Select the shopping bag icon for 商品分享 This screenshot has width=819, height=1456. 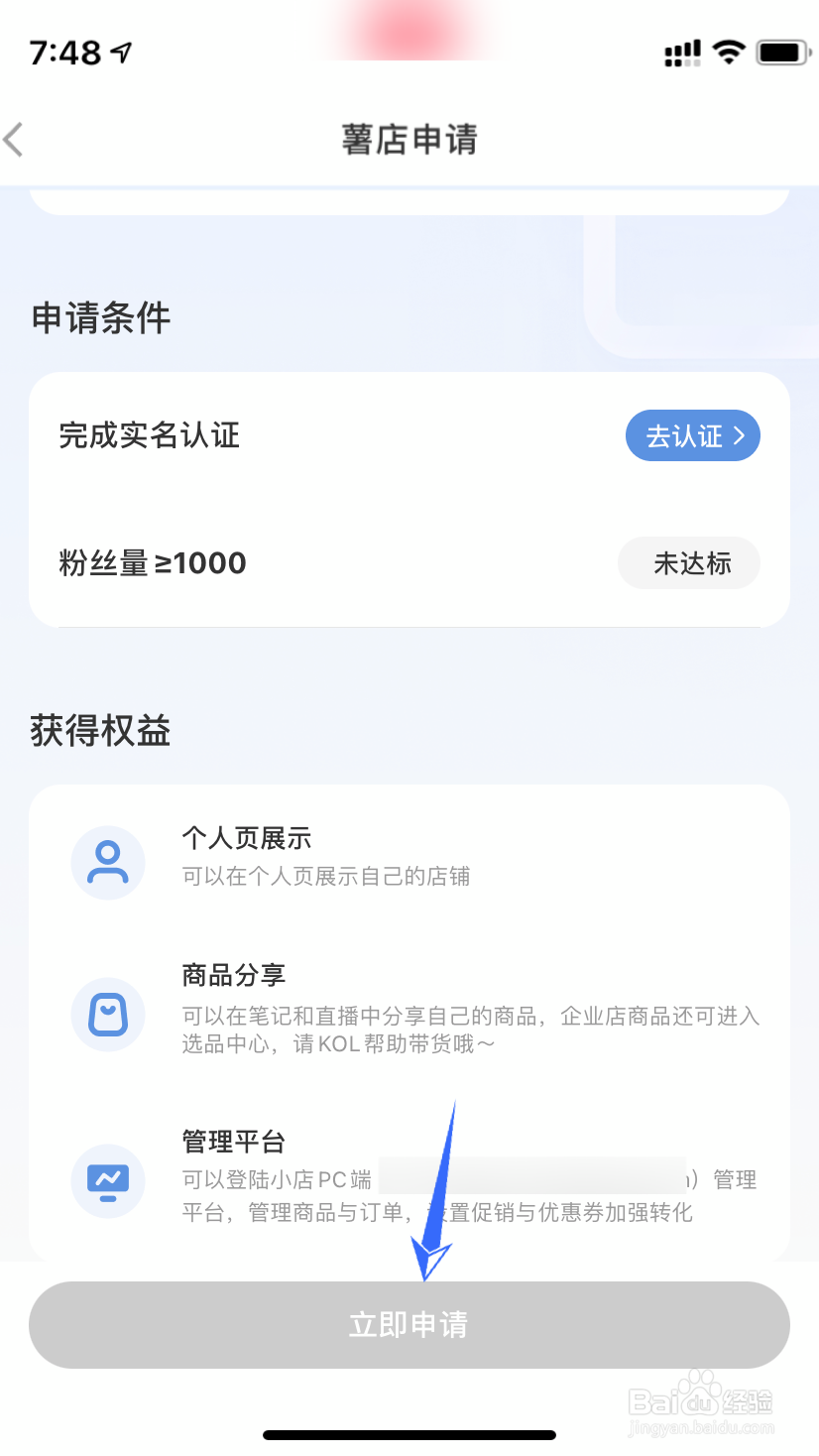tap(107, 1014)
